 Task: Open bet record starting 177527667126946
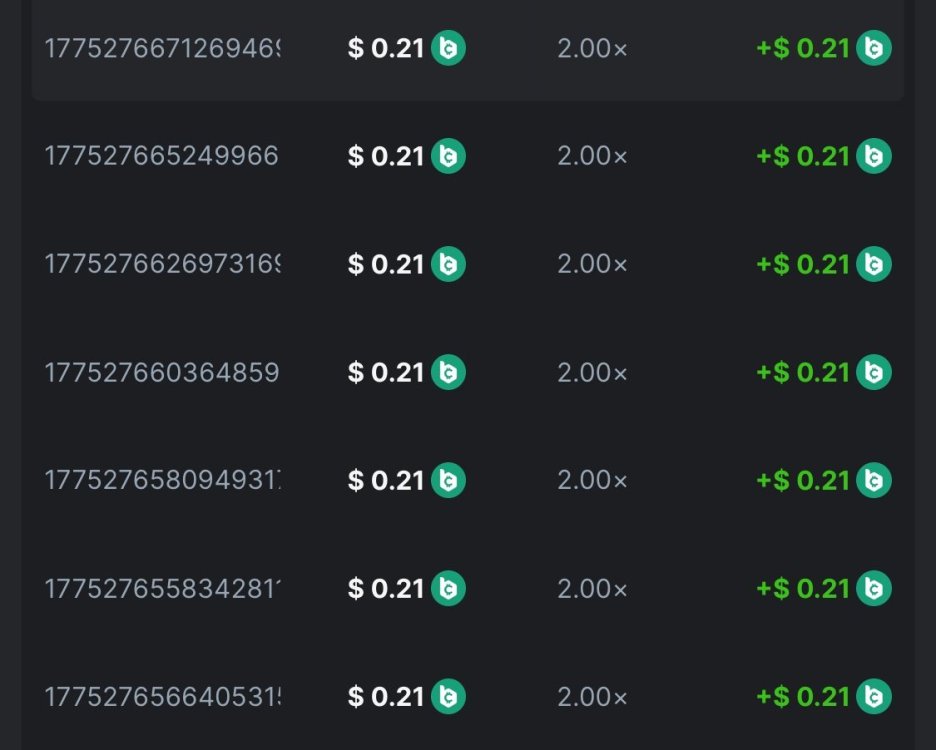point(163,48)
